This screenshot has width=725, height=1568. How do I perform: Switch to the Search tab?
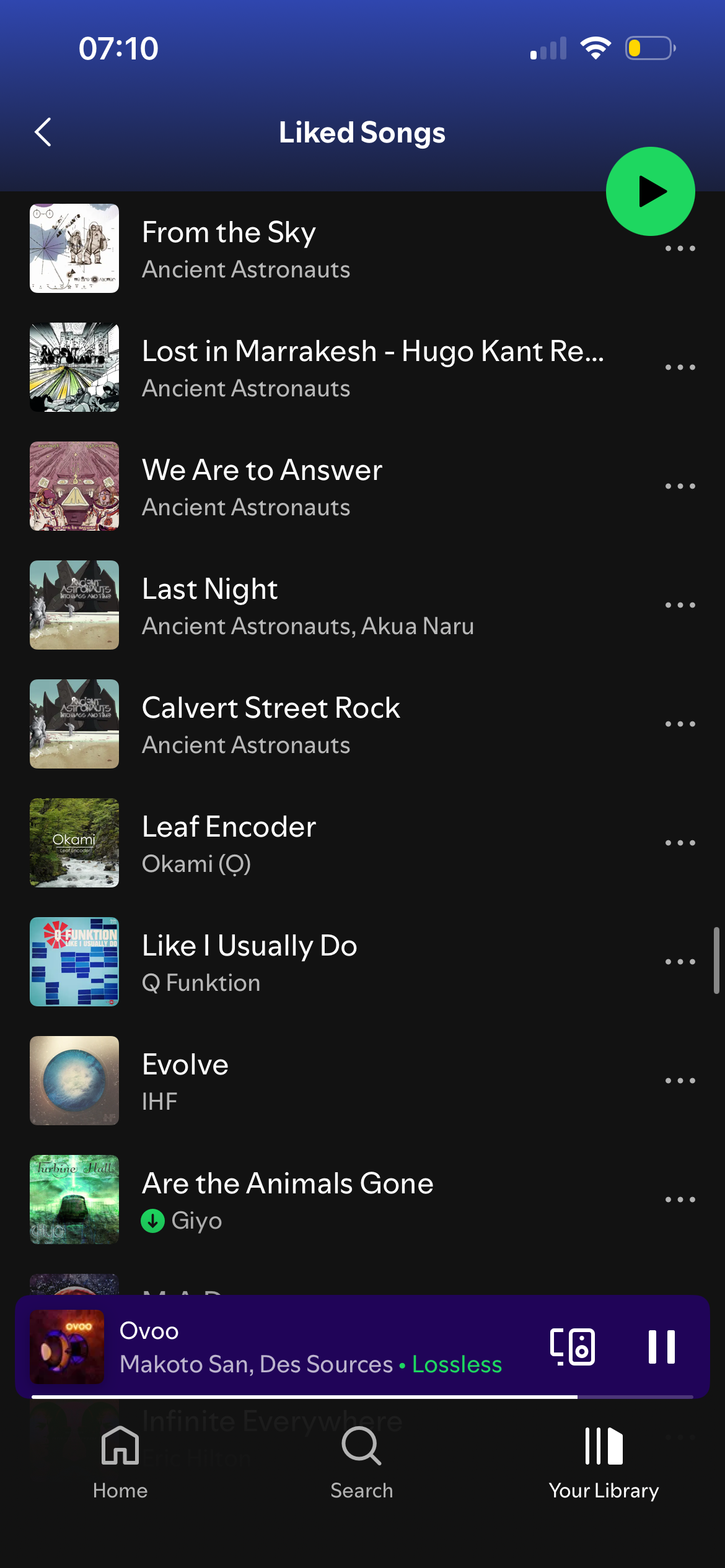pyautogui.click(x=362, y=1463)
